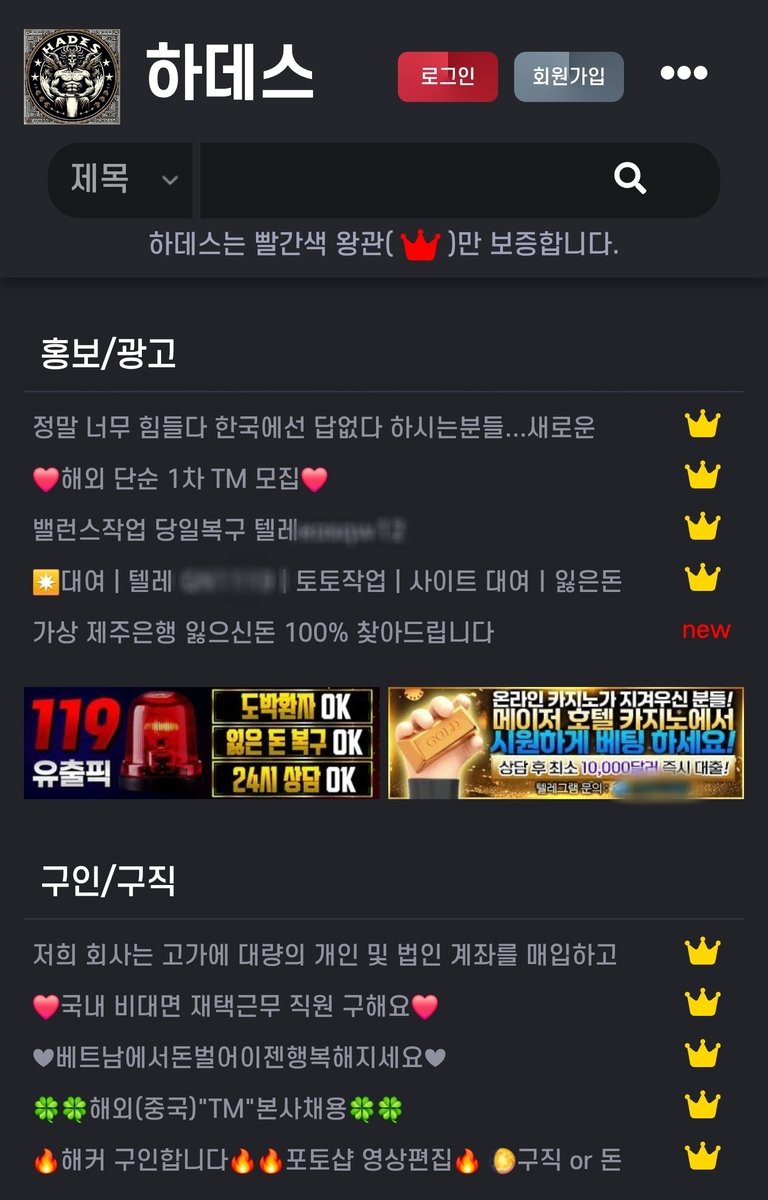Screen dimensions: 768x1200
Task: Open post 해커 구인합니다
Action: click(x=326, y=1161)
